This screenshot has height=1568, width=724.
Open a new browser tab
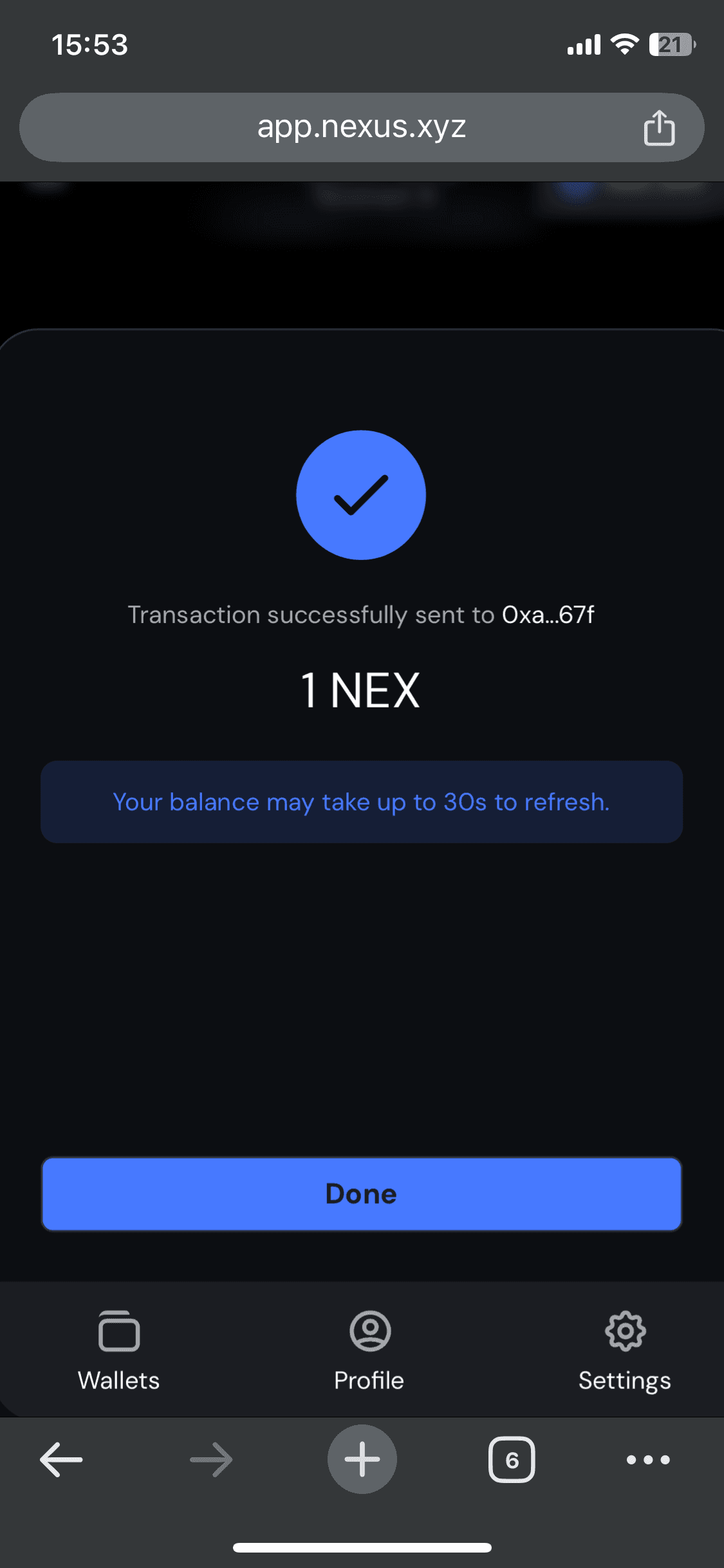pos(362,1459)
